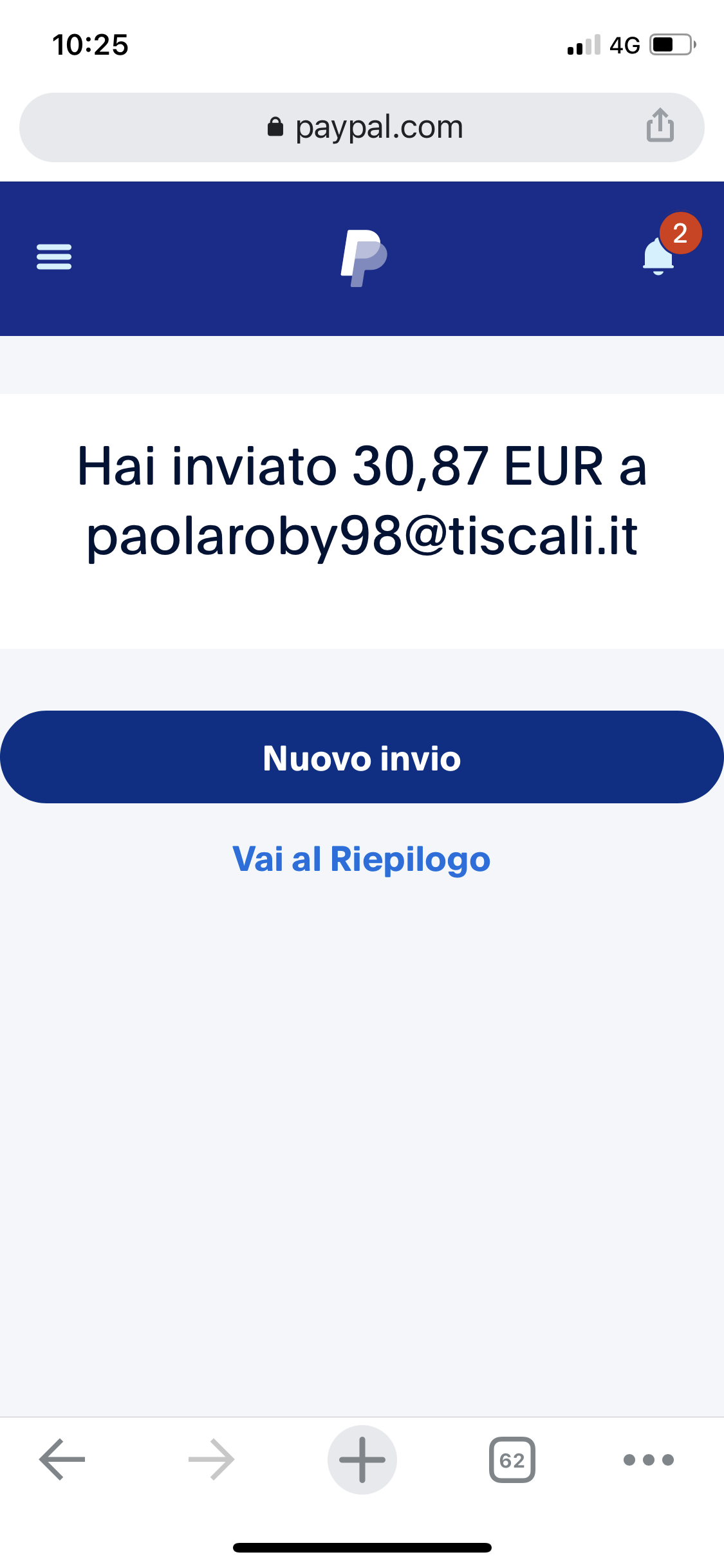This screenshot has height=1568, width=724.
Task: Open the browser overflow menu
Action: coord(649,1459)
